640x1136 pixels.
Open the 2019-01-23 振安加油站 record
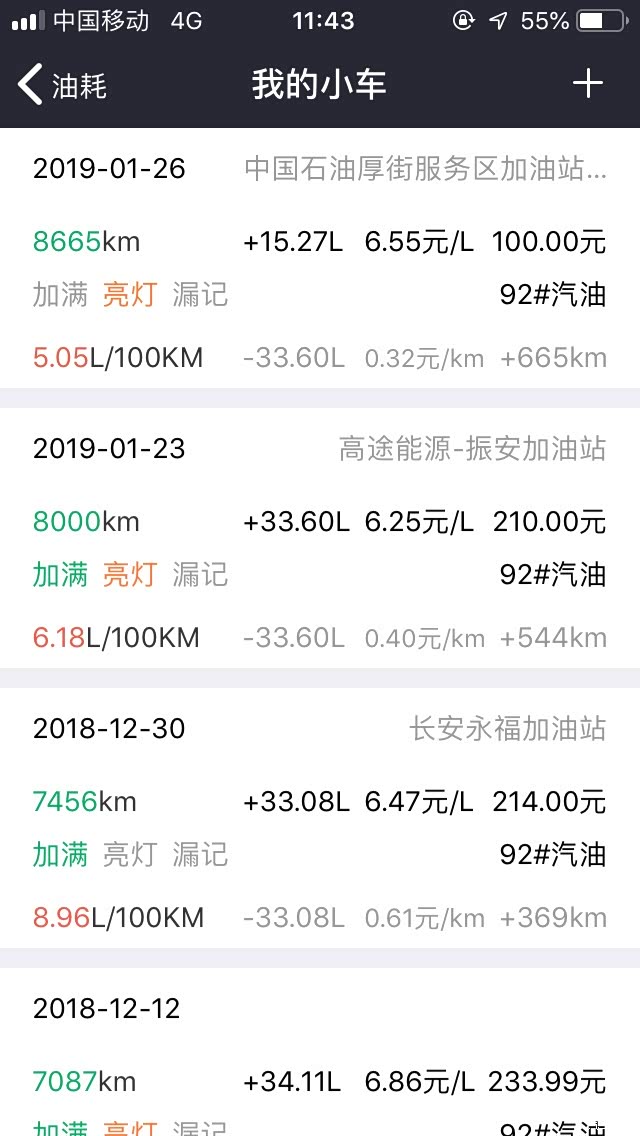click(x=320, y=542)
